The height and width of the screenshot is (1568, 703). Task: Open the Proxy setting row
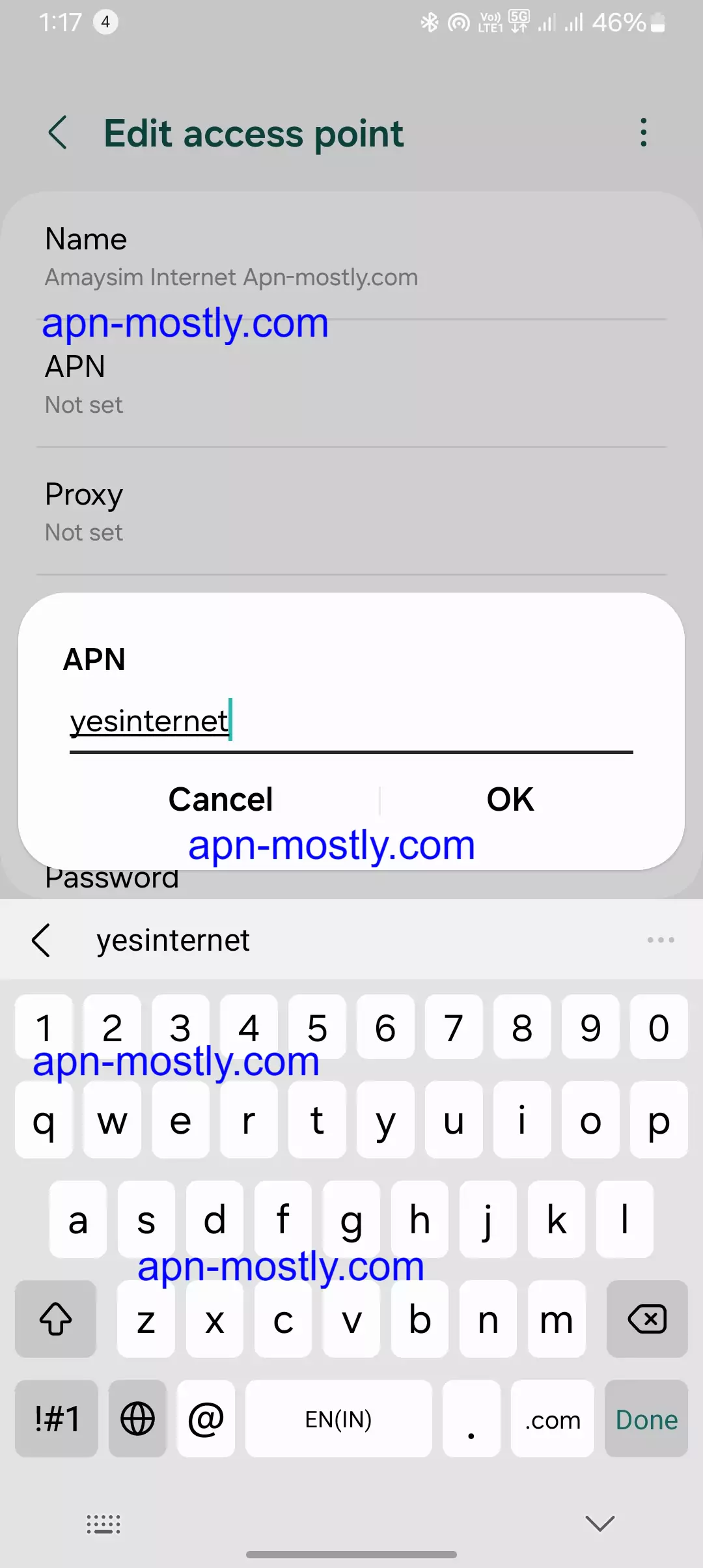click(x=351, y=512)
